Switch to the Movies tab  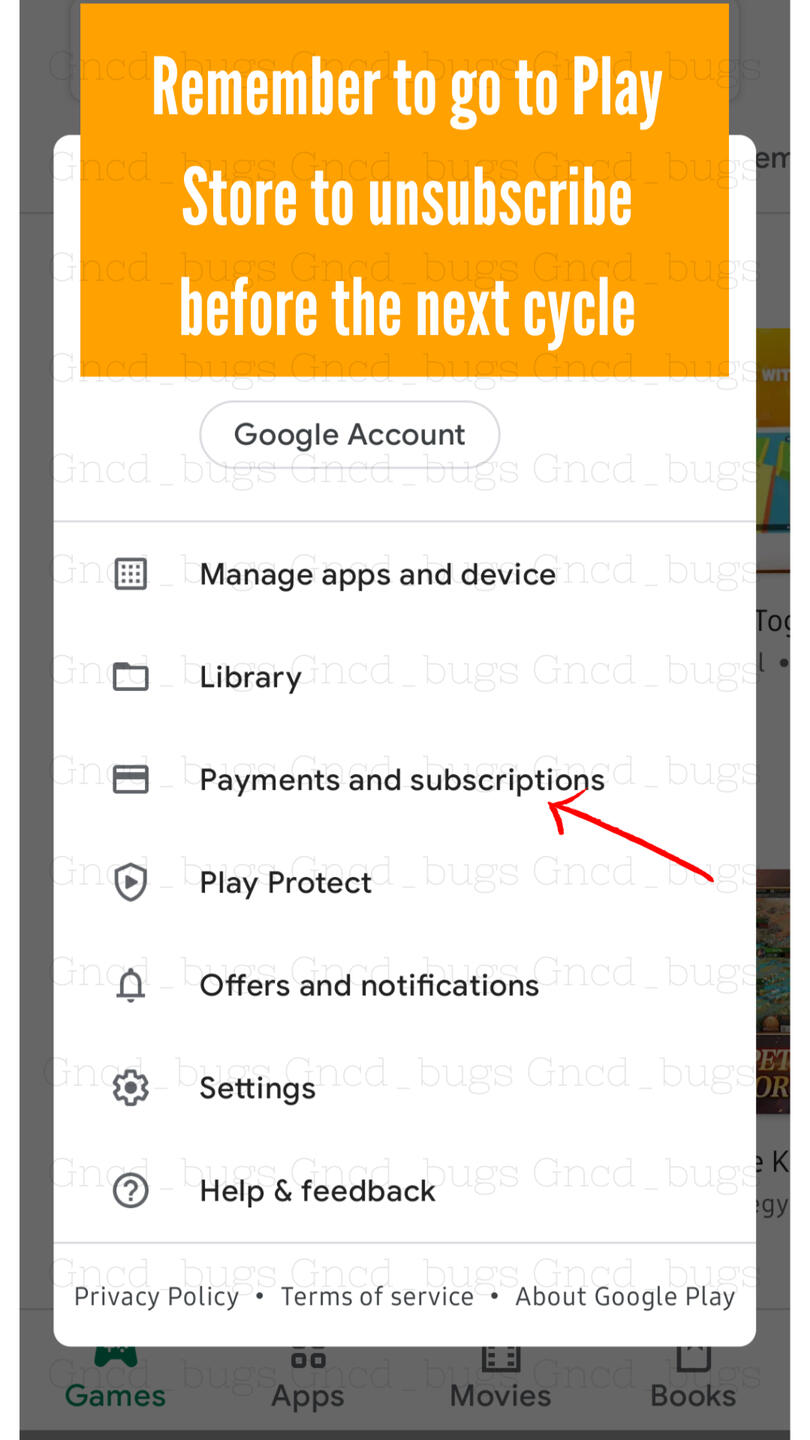tap(500, 1378)
